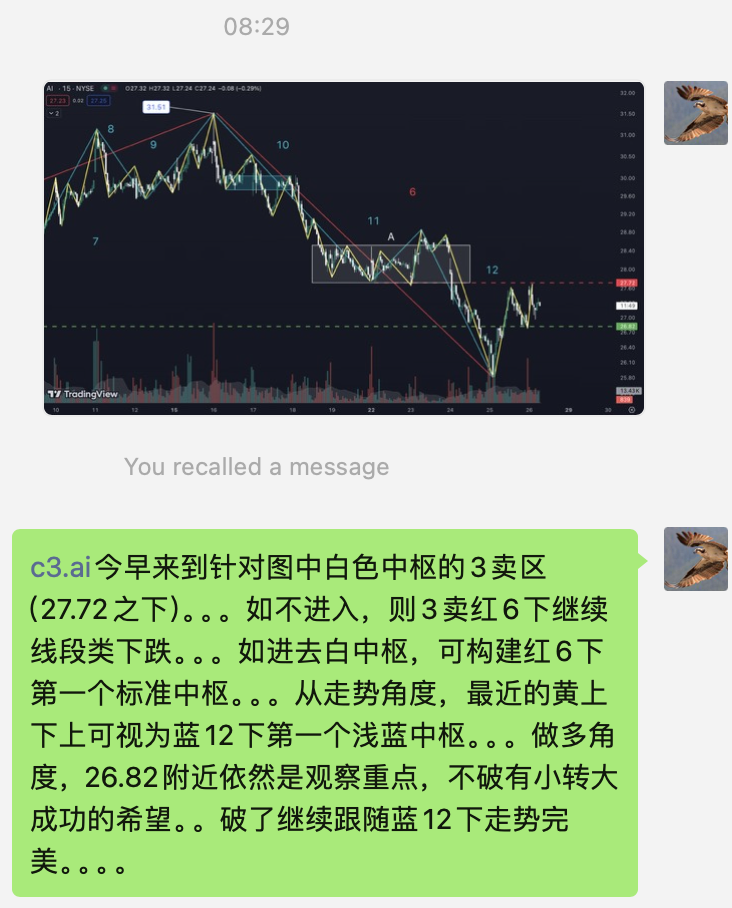
Task: Expand the NYSE exchange selector
Action: [x=84, y=88]
